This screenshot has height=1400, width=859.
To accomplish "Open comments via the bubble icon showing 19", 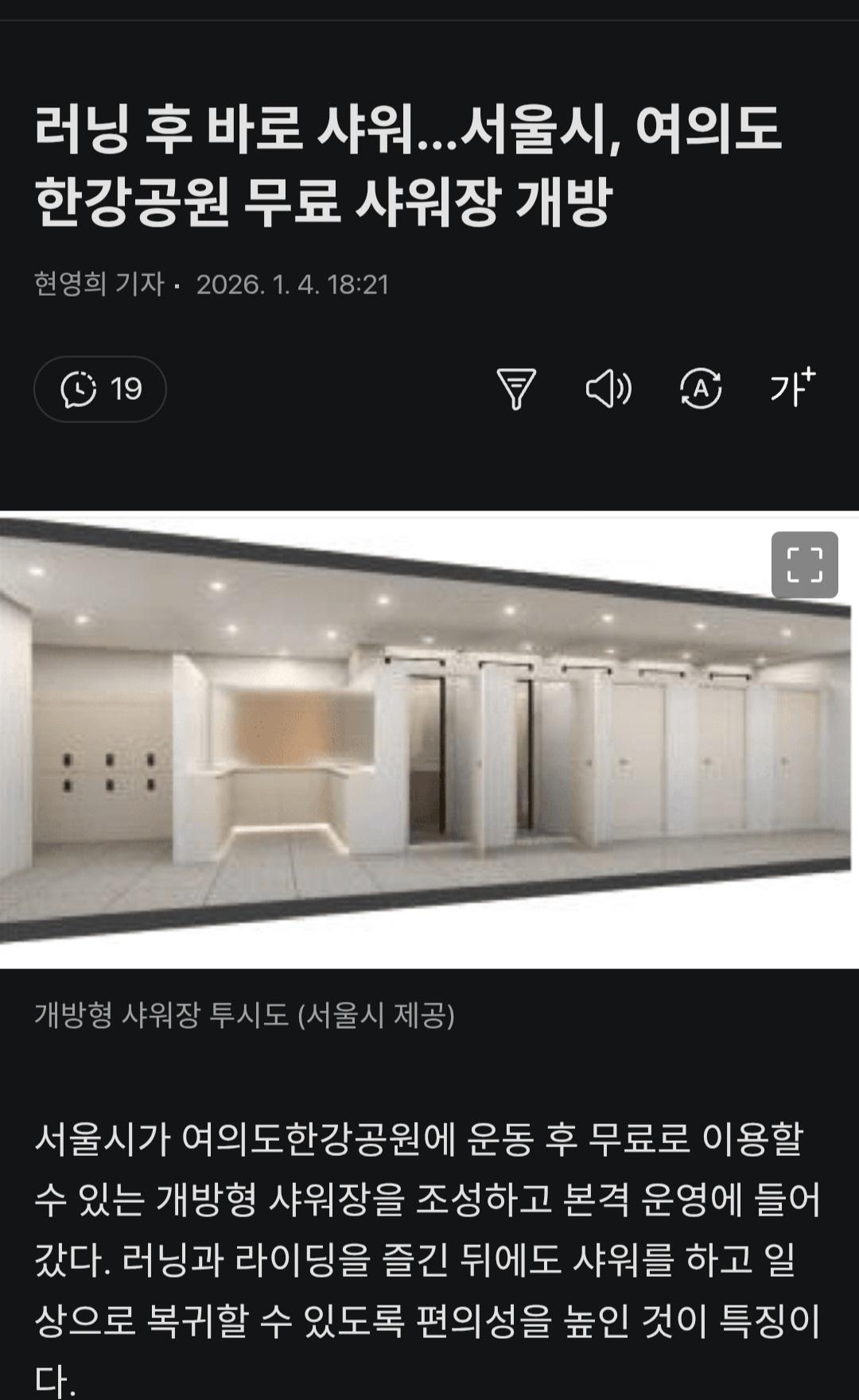I will tap(99, 390).
